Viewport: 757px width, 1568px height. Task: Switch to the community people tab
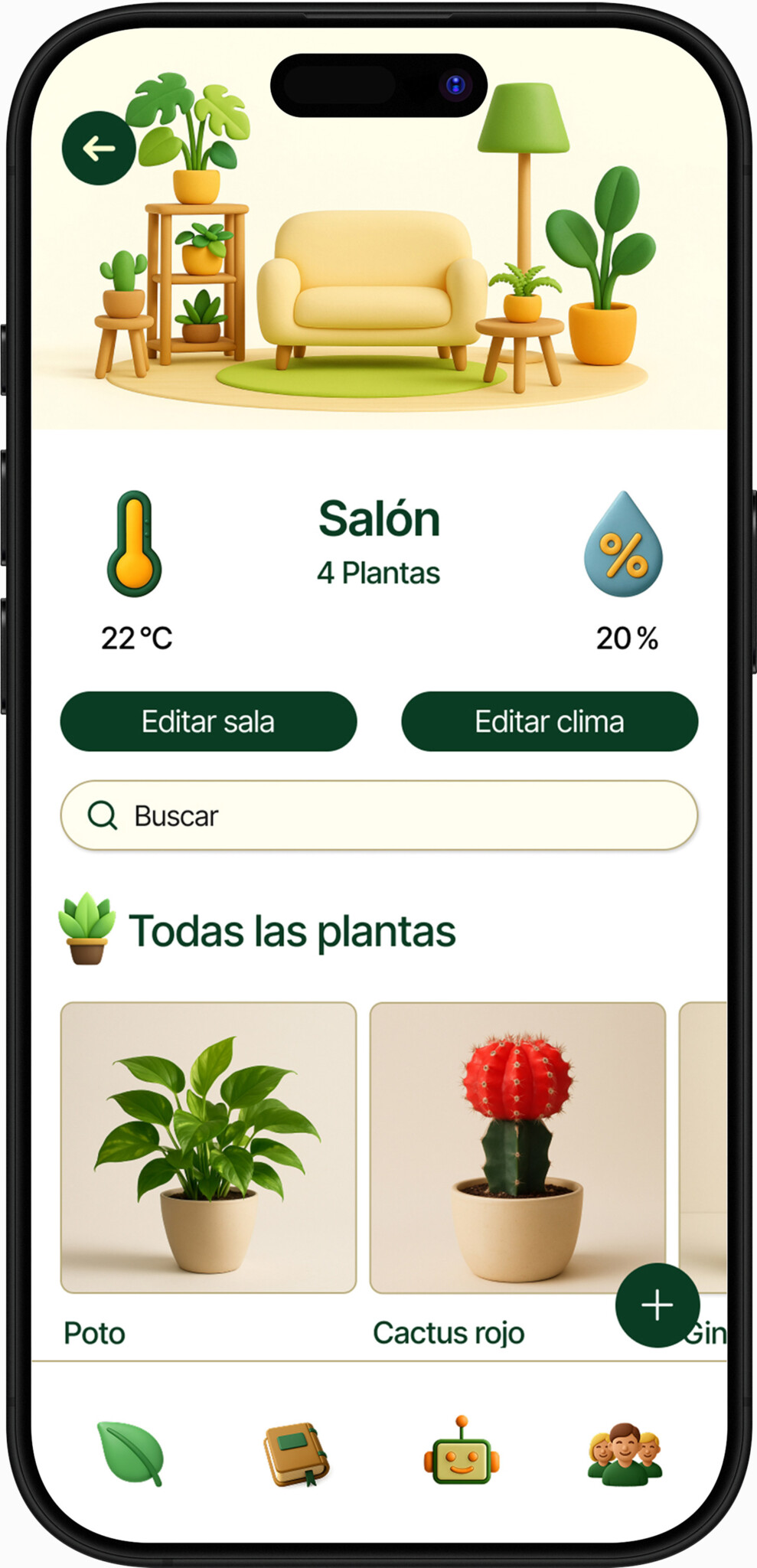(625, 1454)
